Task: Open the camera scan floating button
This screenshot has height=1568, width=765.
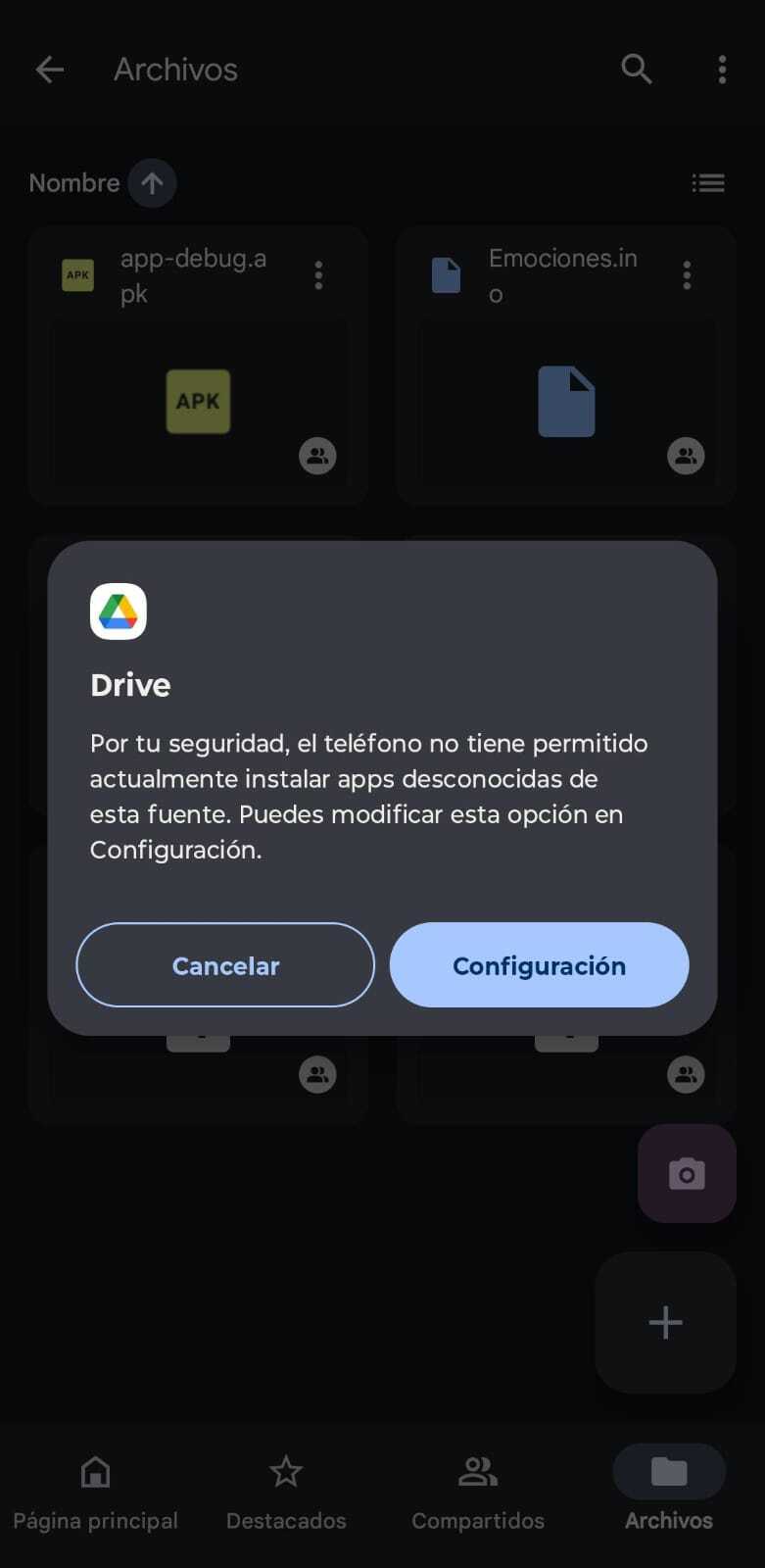Action: tap(686, 1173)
